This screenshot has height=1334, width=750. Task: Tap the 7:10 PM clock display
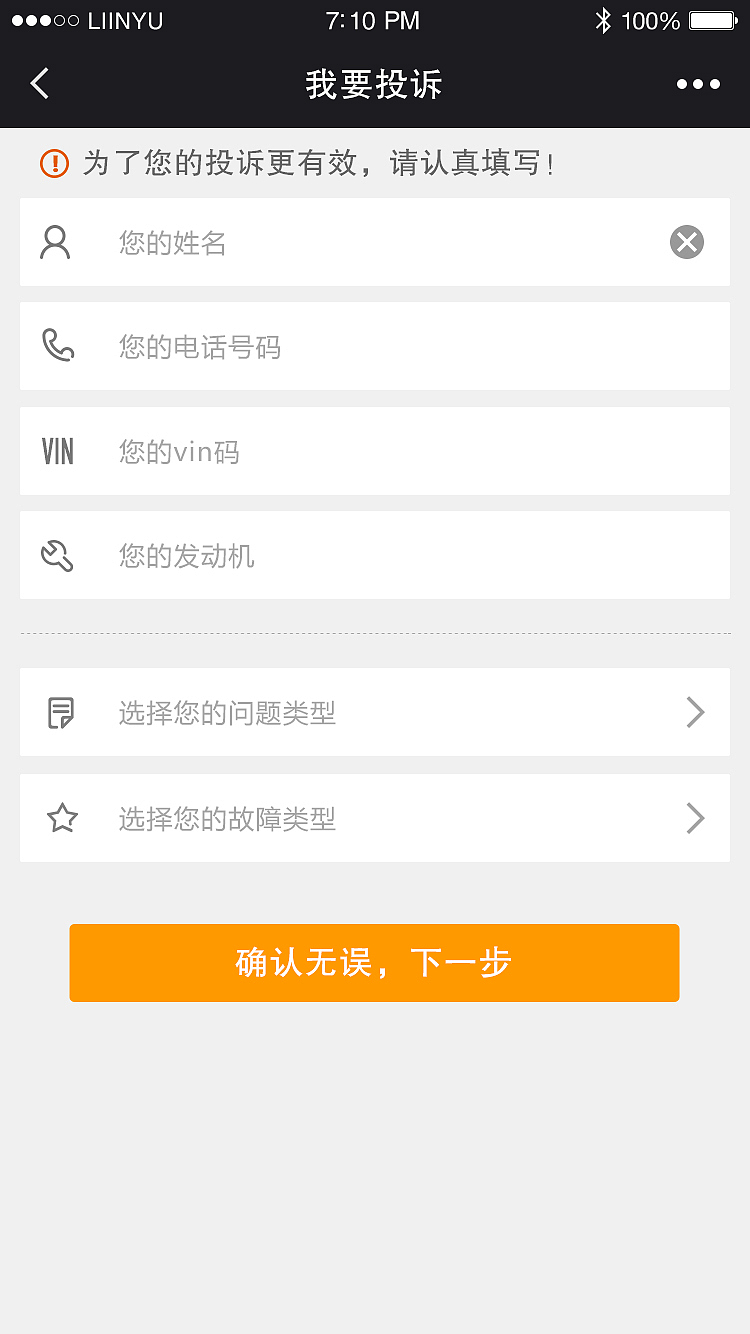coord(373,20)
